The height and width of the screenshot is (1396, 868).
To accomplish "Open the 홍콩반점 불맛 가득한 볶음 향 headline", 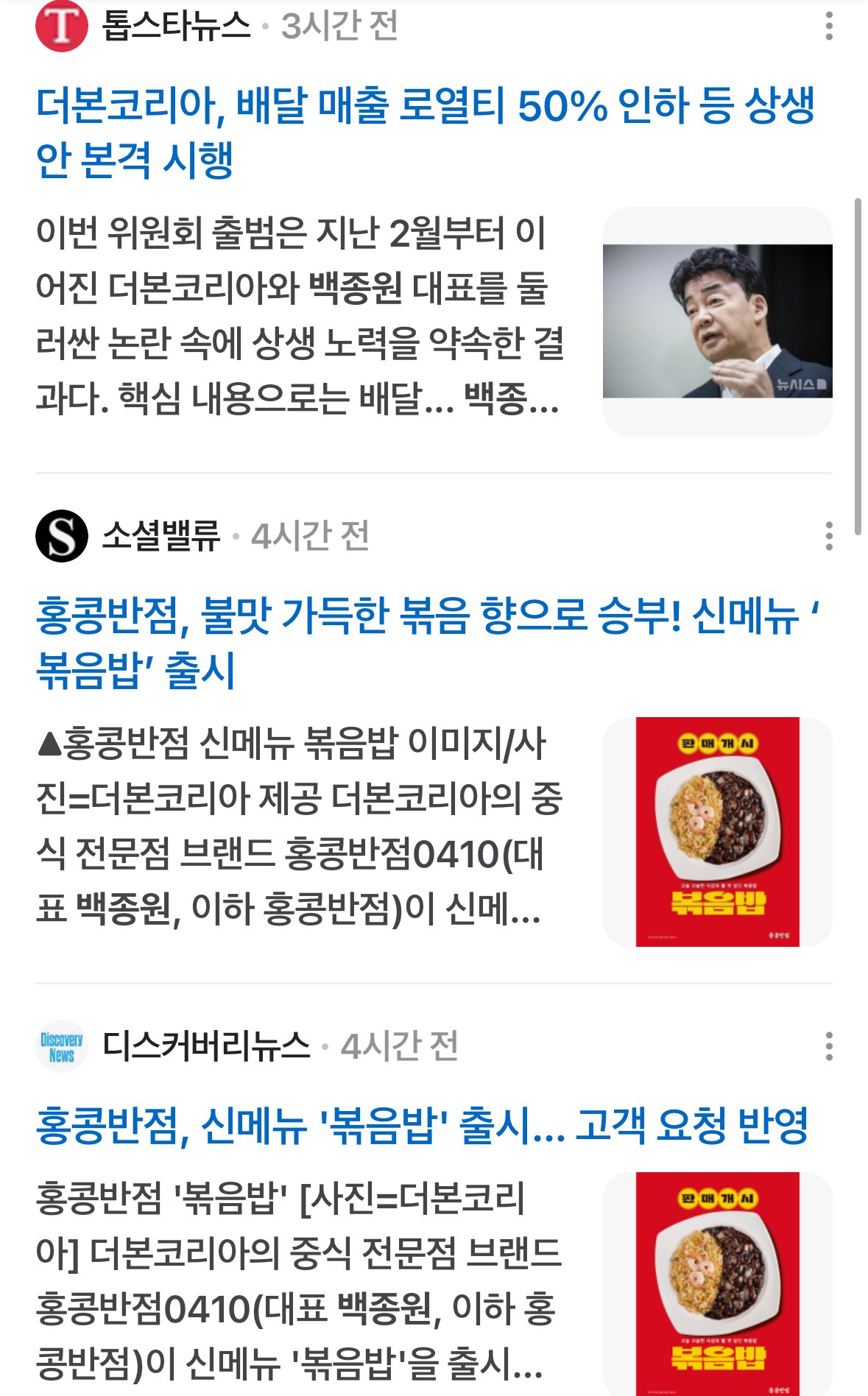I will click(426, 642).
